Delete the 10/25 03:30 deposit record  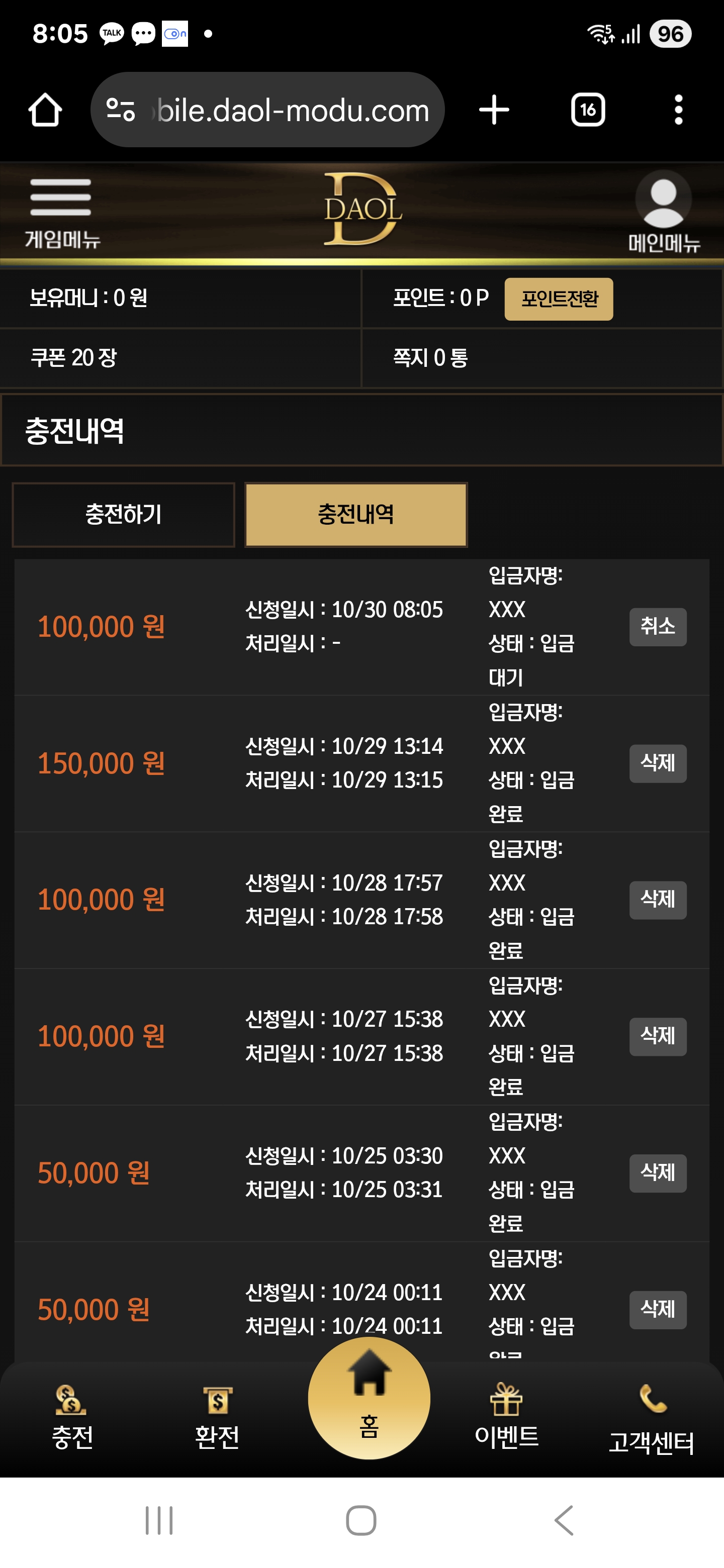click(658, 1173)
